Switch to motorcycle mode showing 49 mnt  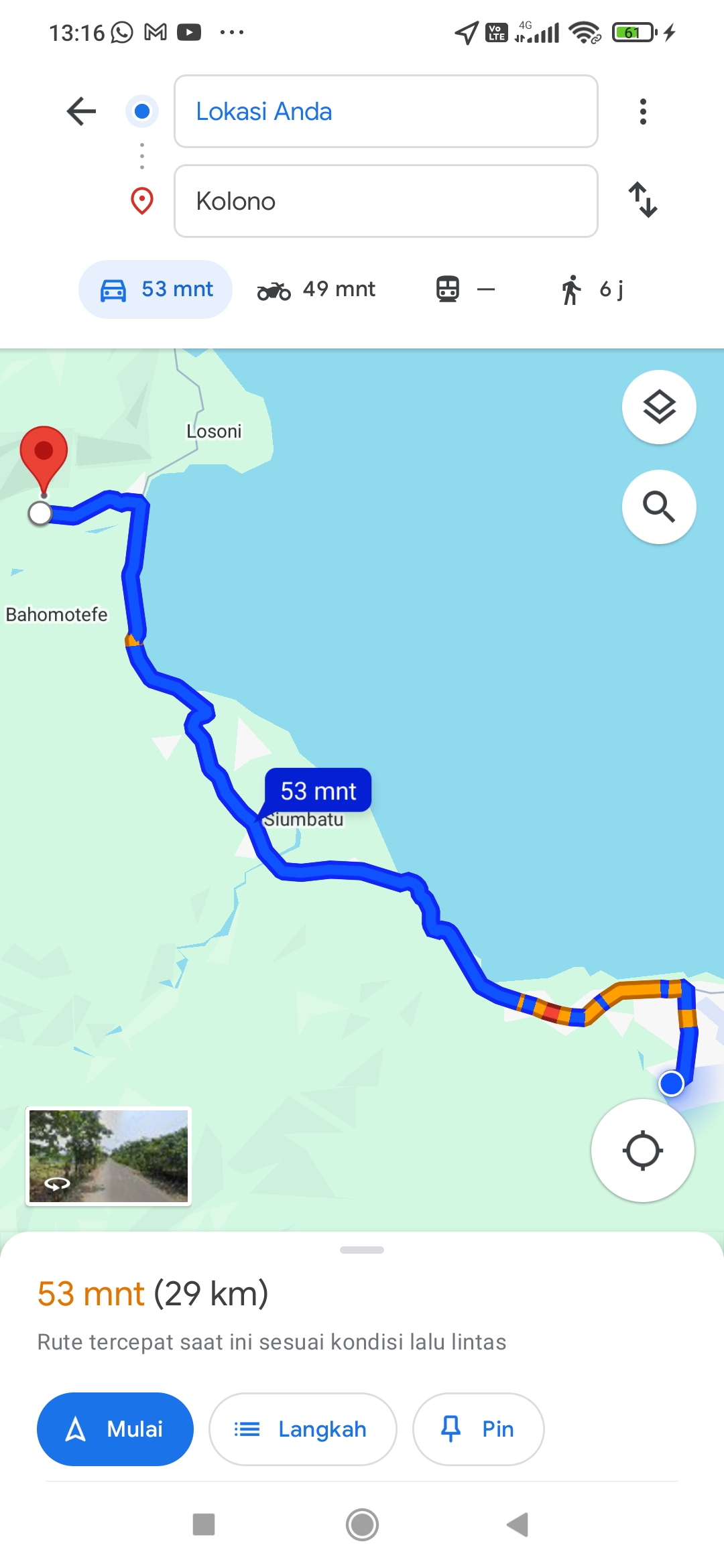pos(316,289)
